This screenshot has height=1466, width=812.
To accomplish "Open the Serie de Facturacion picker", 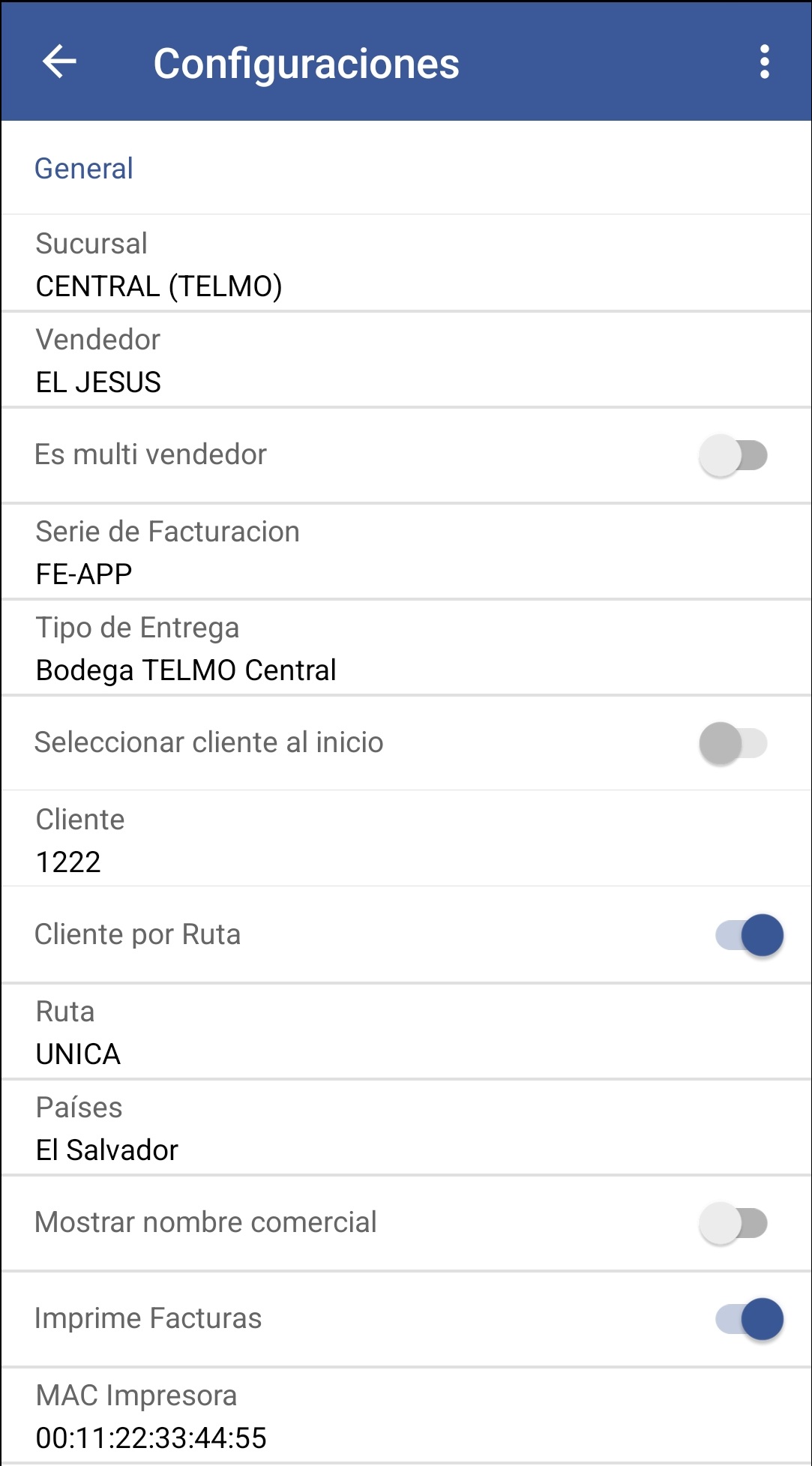I will click(300, 552).
